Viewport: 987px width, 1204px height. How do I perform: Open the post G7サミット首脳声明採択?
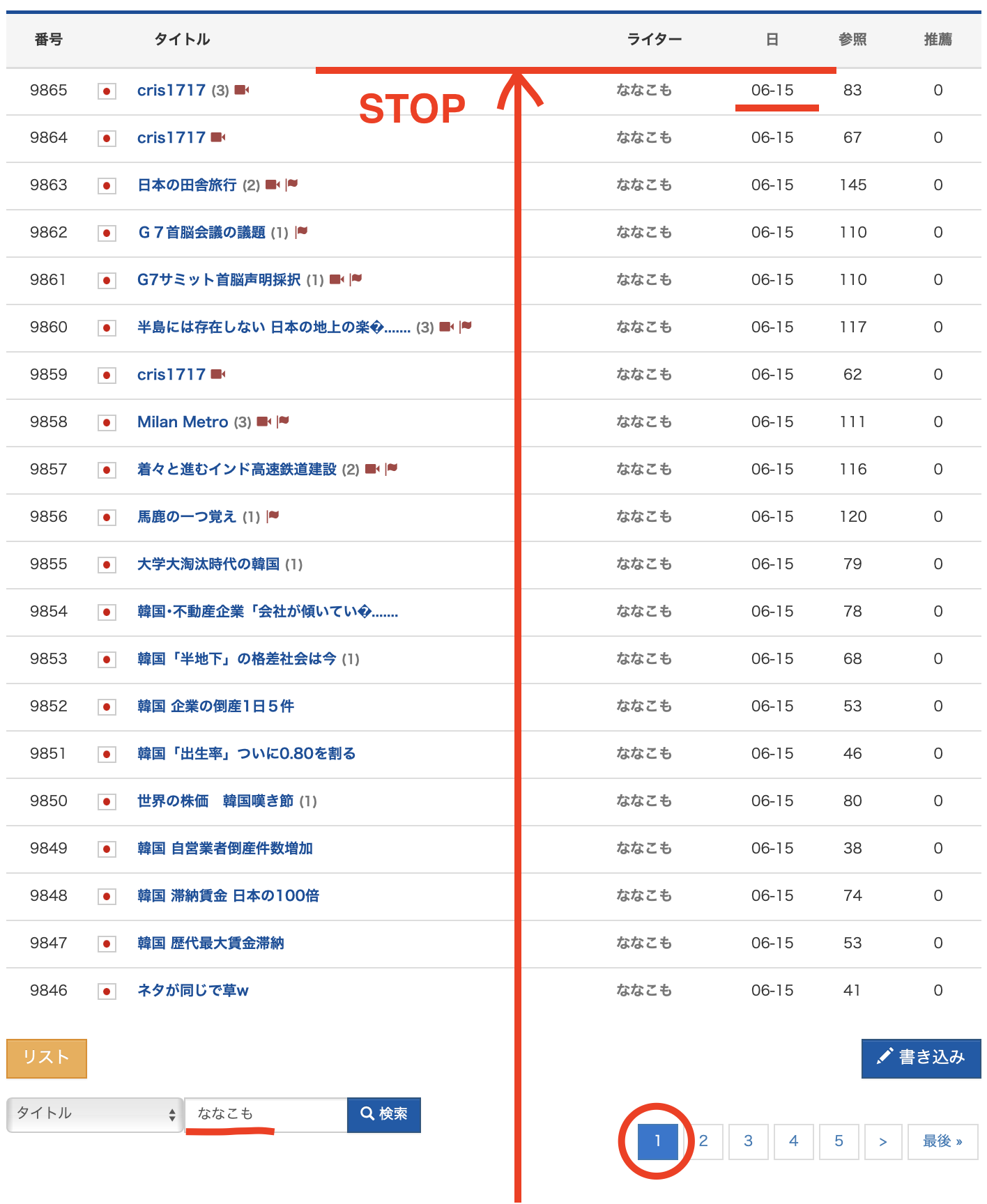click(x=219, y=279)
